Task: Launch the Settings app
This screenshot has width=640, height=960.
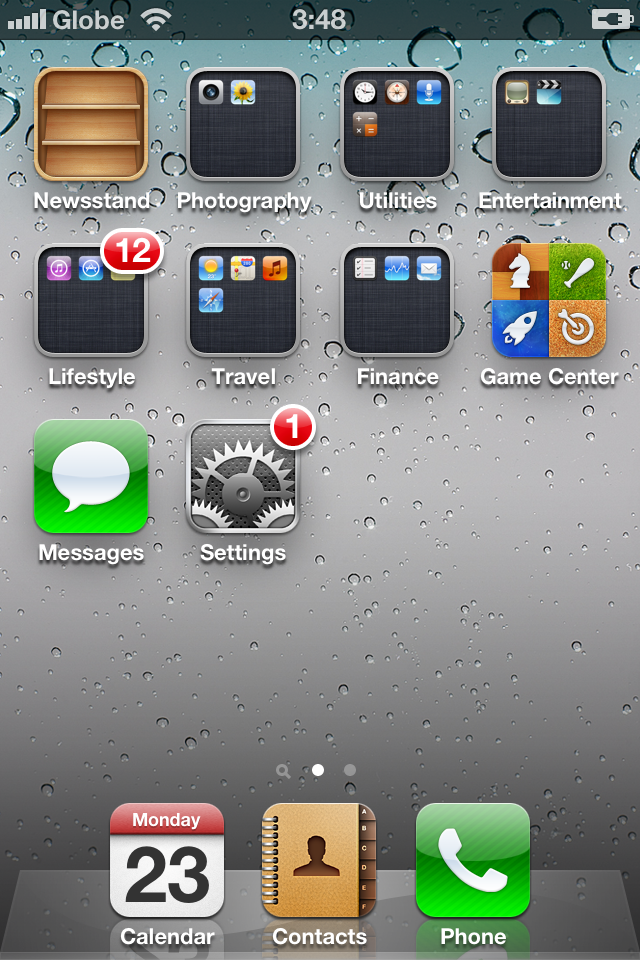Action: tap(243, 476)
